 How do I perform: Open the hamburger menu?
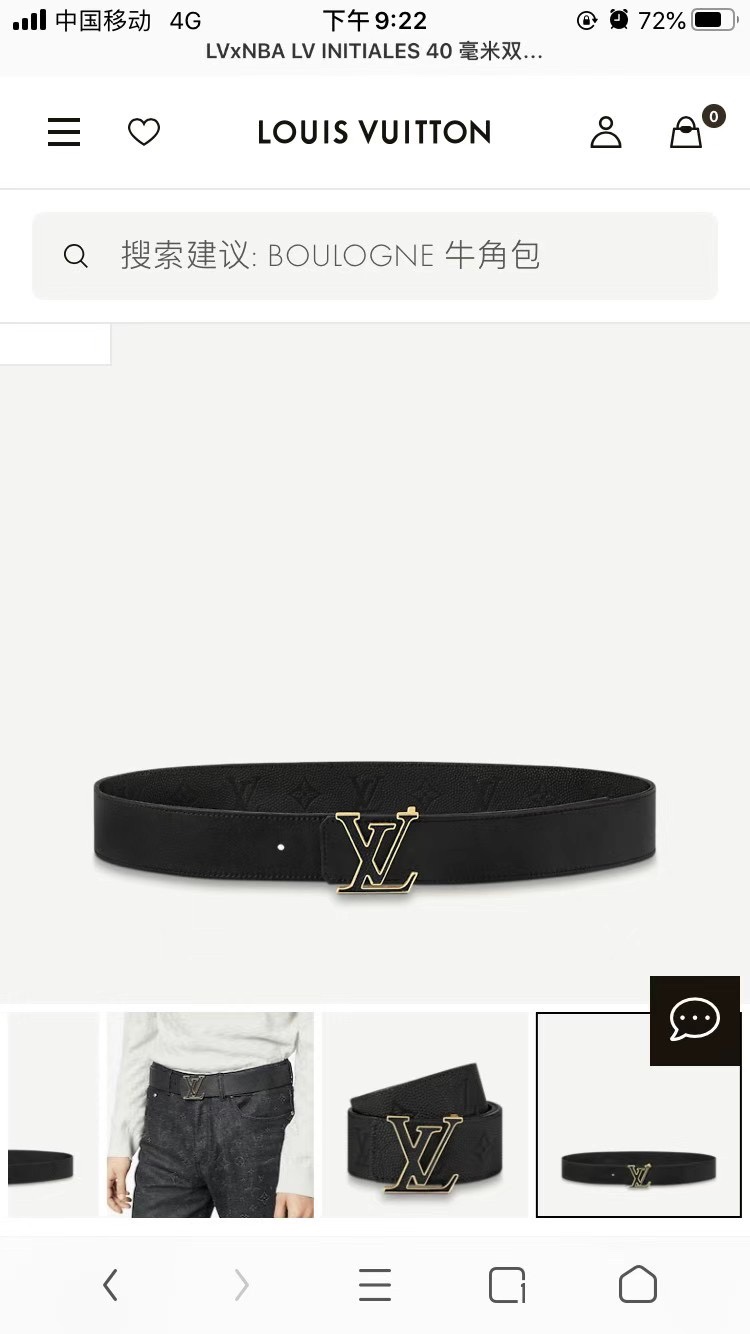tap(64, 132)
